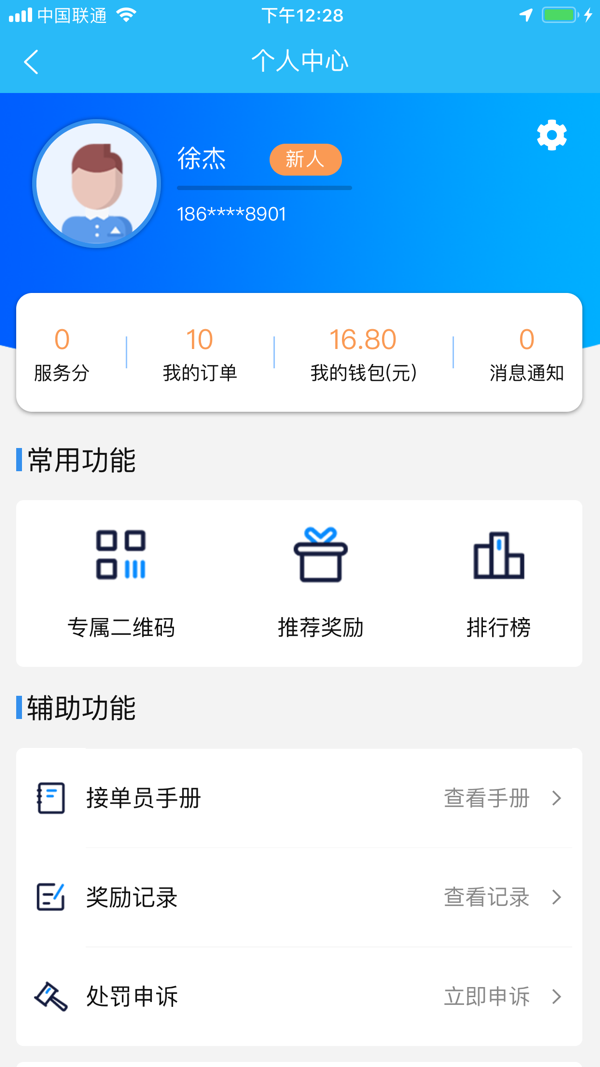Select 处罚申诉 row

299,996
